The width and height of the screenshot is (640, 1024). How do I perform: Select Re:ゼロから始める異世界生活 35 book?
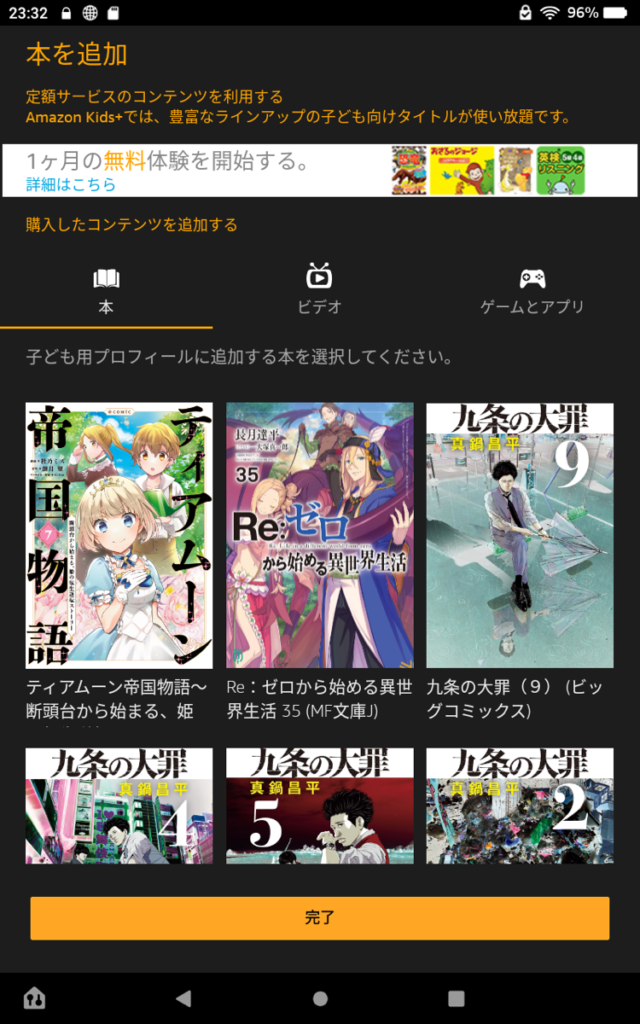[x=319, y=535]
